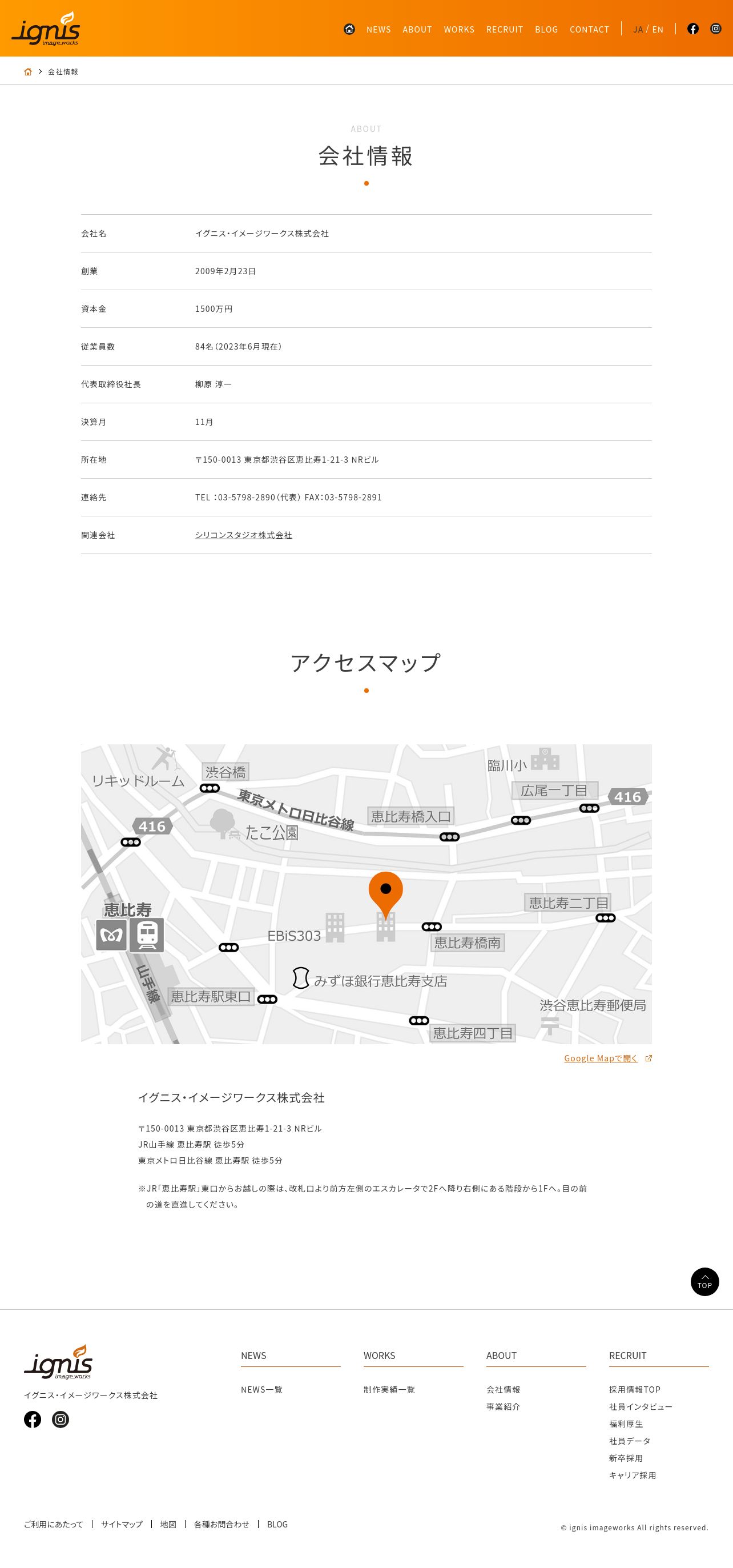The height and width of the screenshot is (1568, 733).
Task: Open サイトマップ at page bottom
Action: tap(122, 1524)
